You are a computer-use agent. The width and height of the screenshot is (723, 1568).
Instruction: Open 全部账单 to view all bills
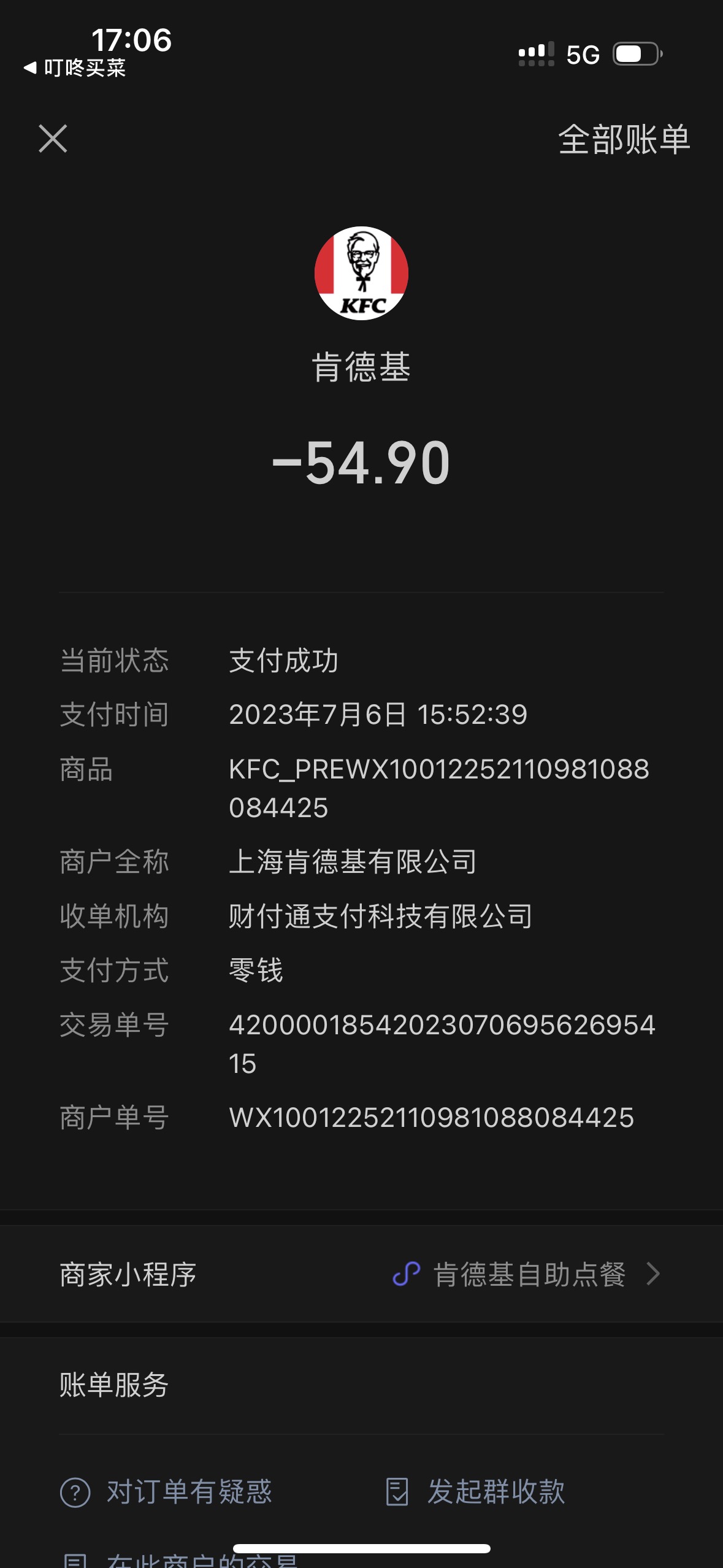coord(624,139)
